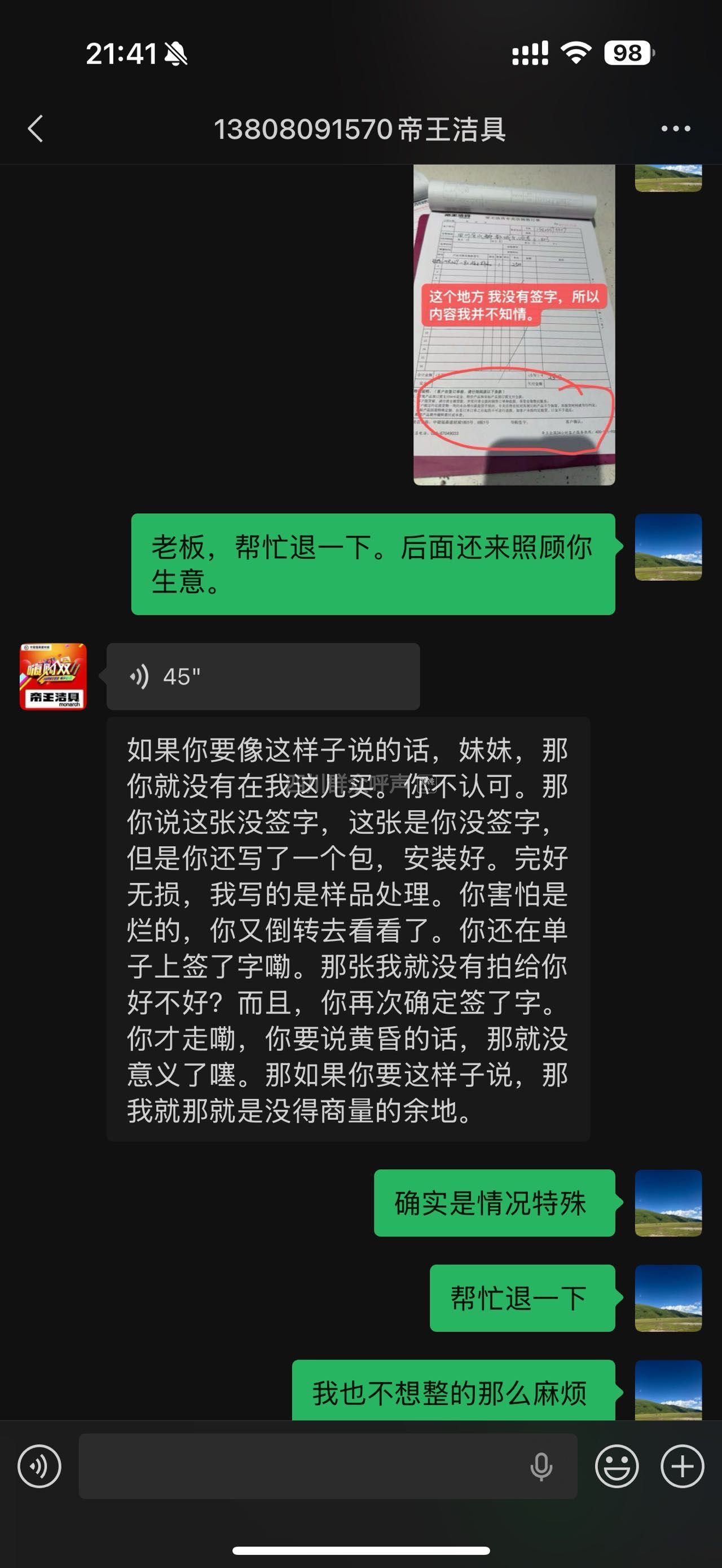The width and height of the screenshot is (722, 1568).
Task: Open the emoji picker
Action: pos(617,1466)
